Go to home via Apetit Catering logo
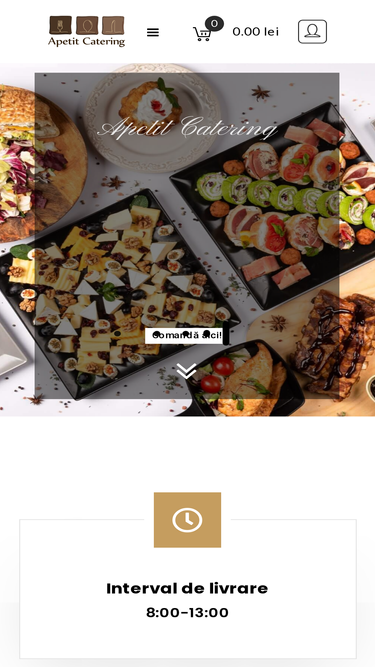Screen dimensions: 375x667 pos(87,31)
